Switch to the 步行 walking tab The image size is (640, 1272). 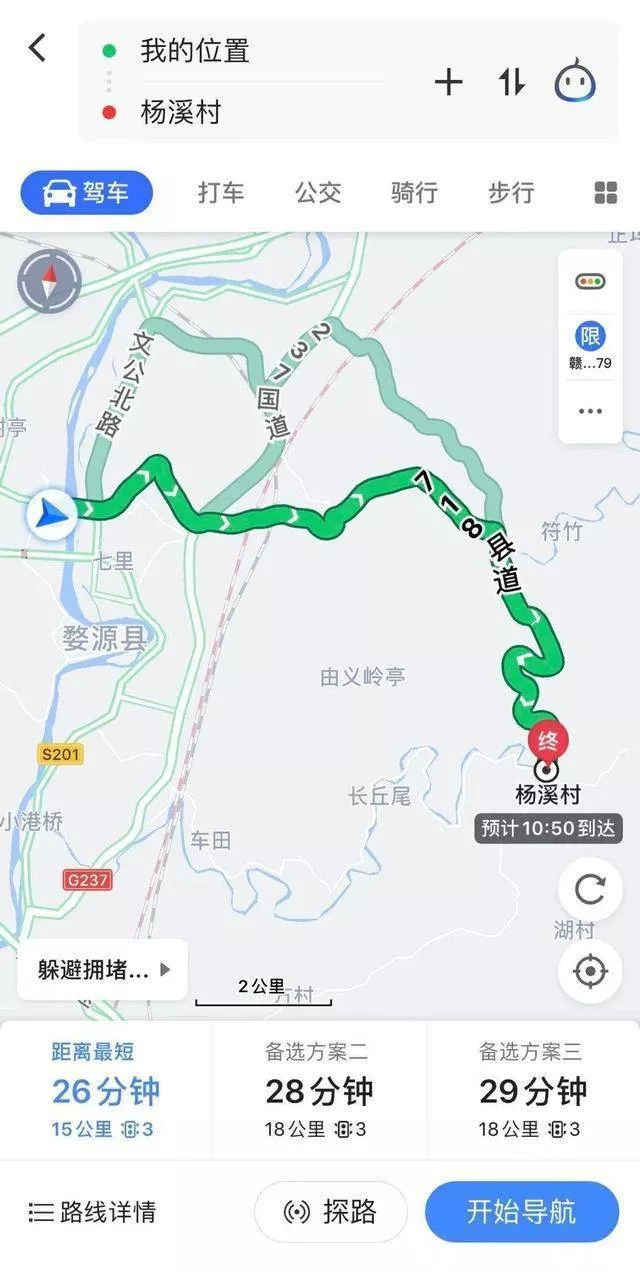pyautogui.click(x=511, y=193)
